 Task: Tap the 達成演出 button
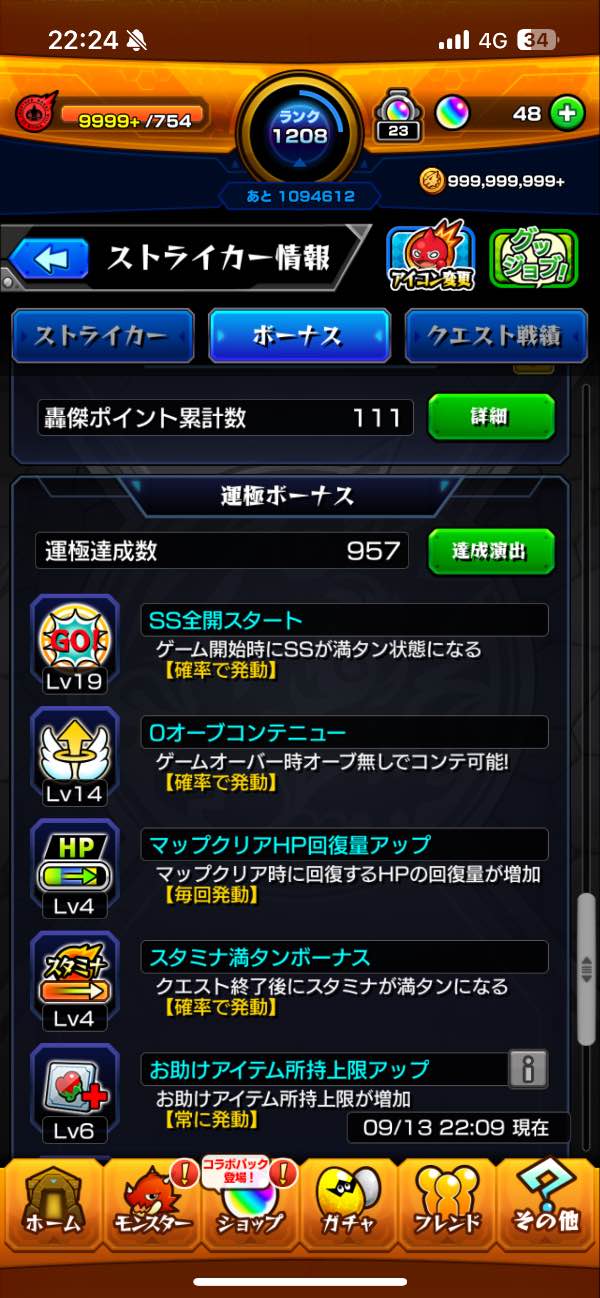click(x=491, y=550)
